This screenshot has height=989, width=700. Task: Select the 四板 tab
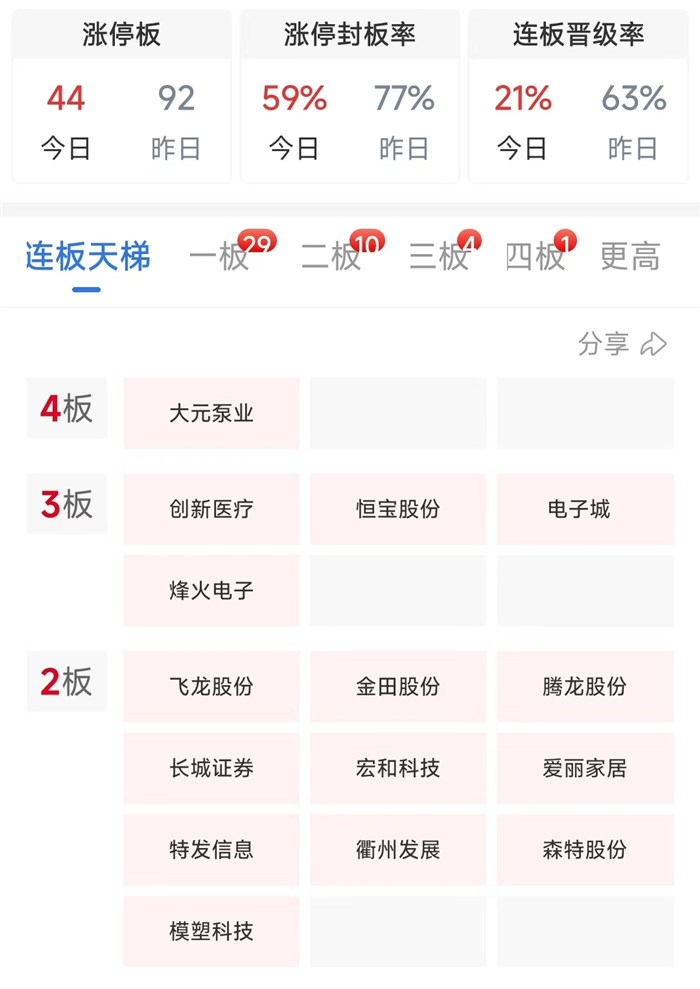(x=535, y=257)
